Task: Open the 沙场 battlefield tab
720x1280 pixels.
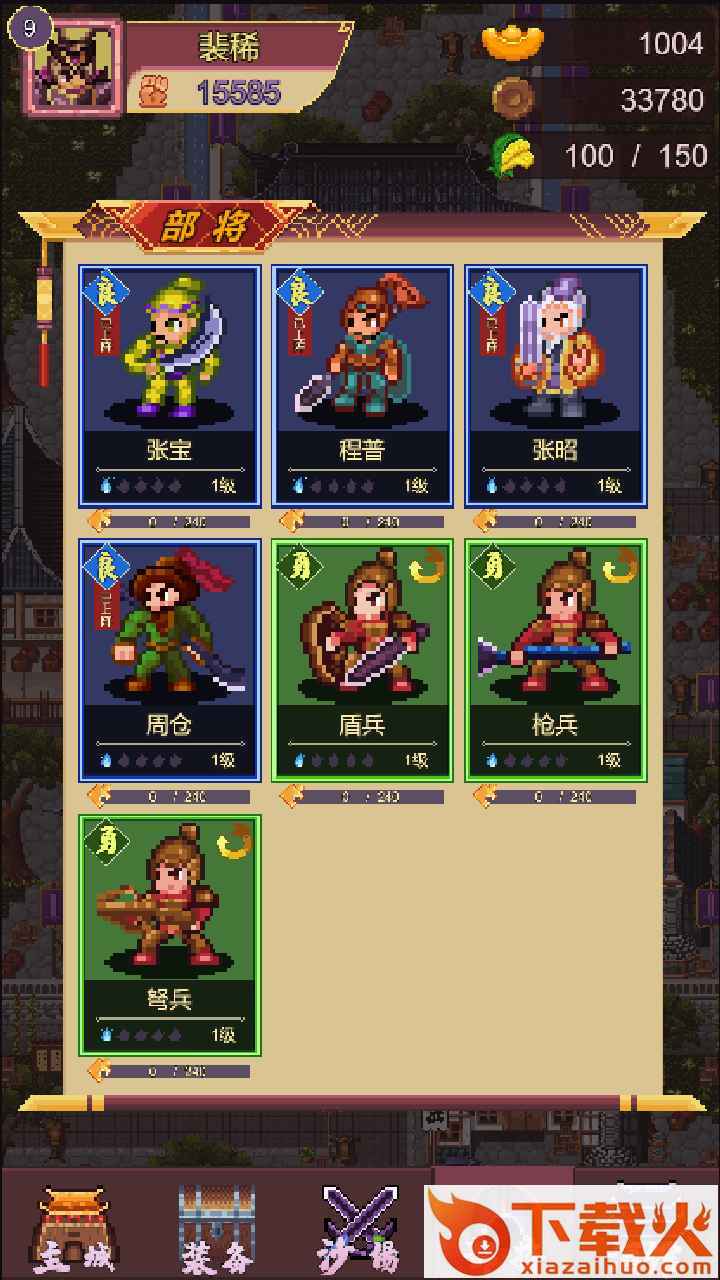Action: 360,1228
